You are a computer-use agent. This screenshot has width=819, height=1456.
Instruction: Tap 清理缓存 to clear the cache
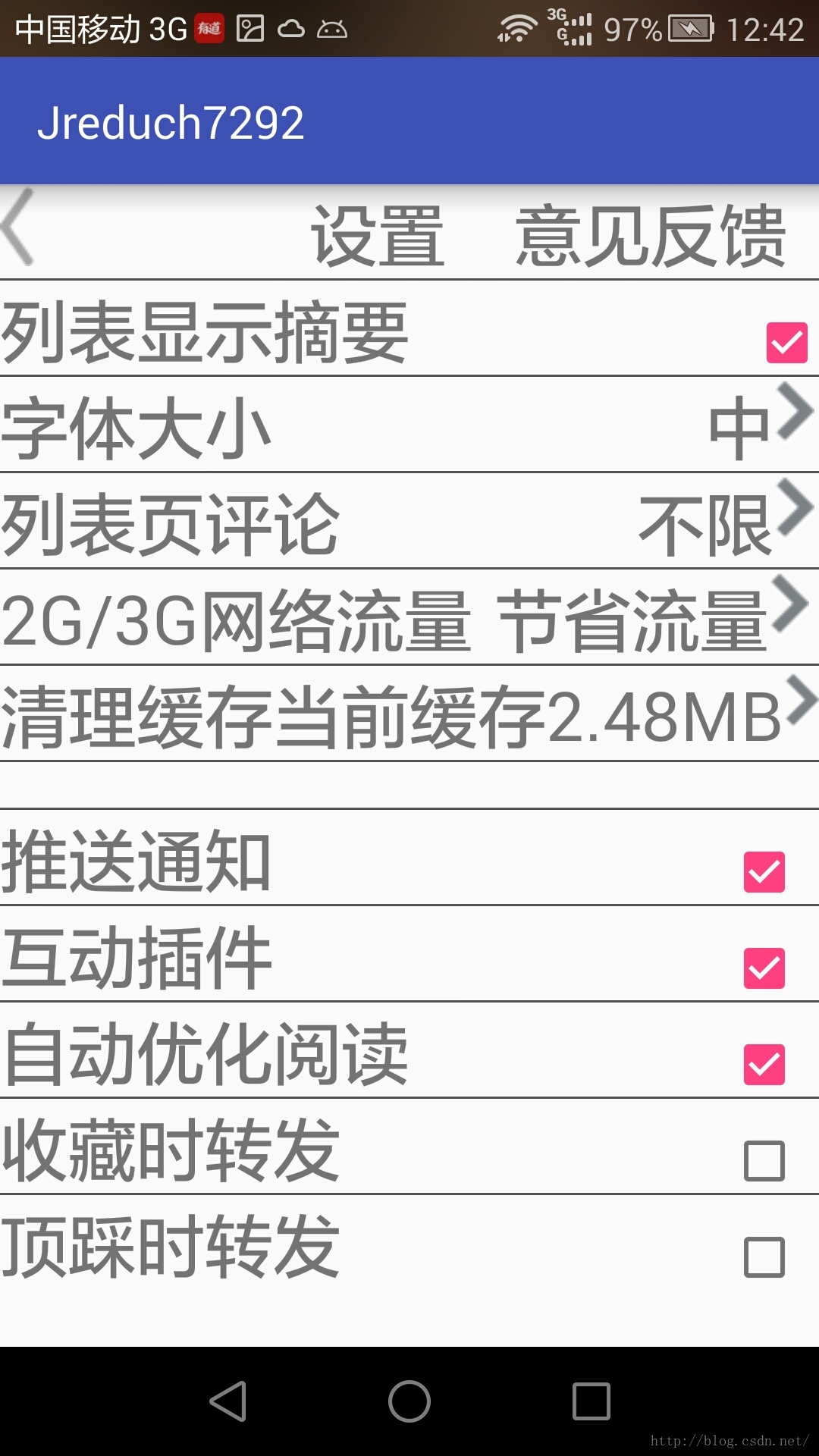[x=409, y=715]
